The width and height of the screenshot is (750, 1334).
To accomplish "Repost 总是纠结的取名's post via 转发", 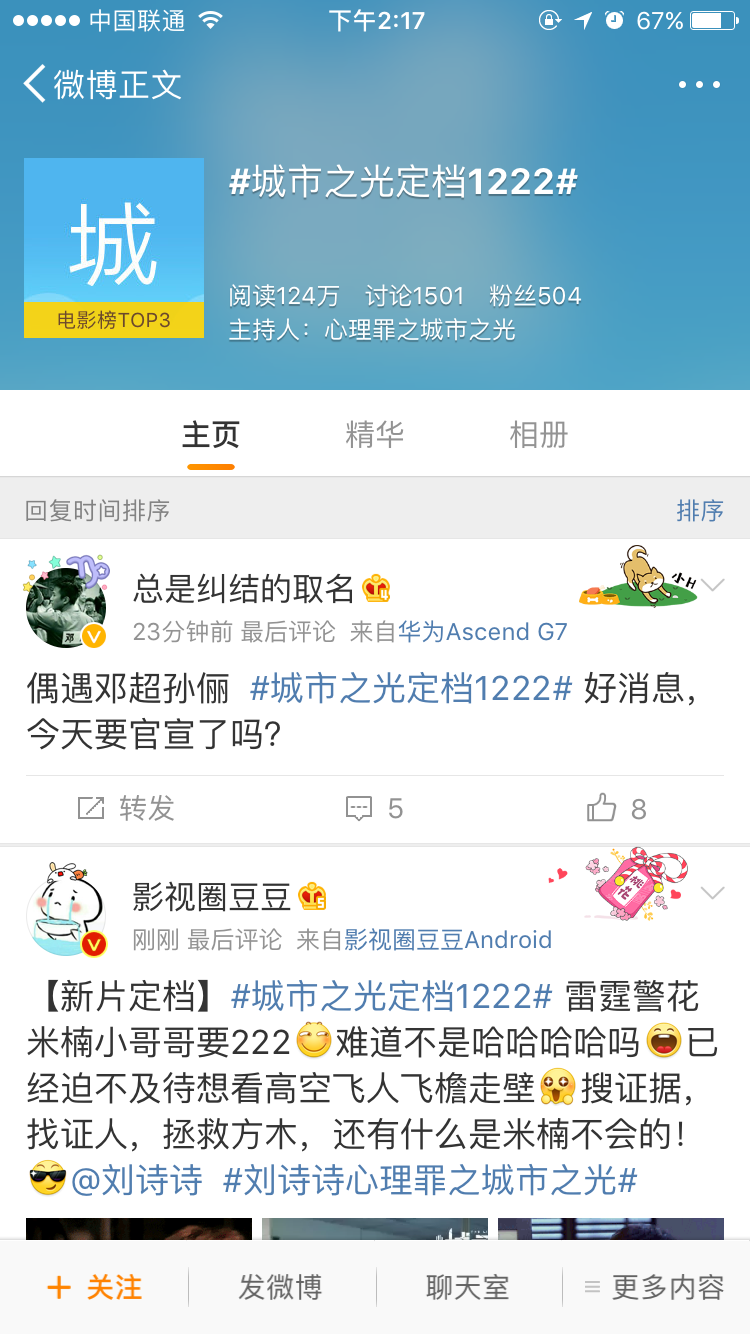I will click(x=127, y=808).
